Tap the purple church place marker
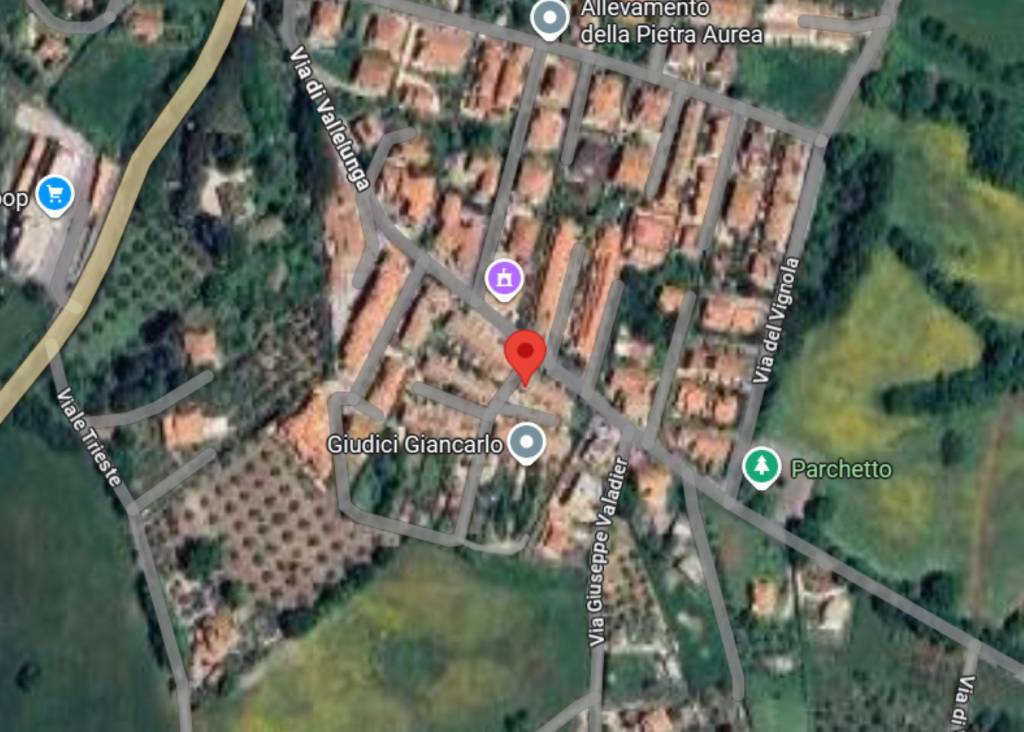 (x=504, y=278)
